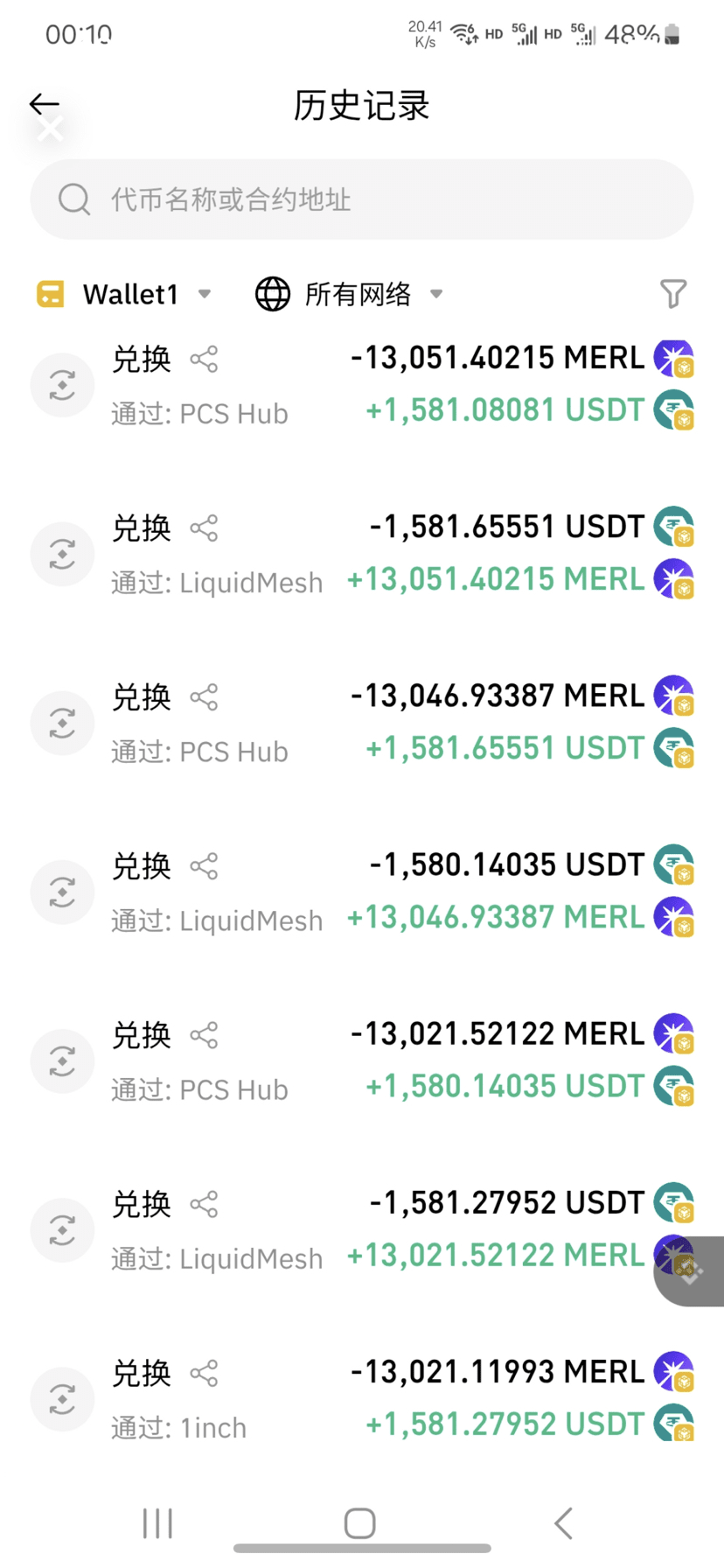The width and height of the screenshot is (724, 1568).
Task: Tap the system home button
Action: (x=360, y=1523)
